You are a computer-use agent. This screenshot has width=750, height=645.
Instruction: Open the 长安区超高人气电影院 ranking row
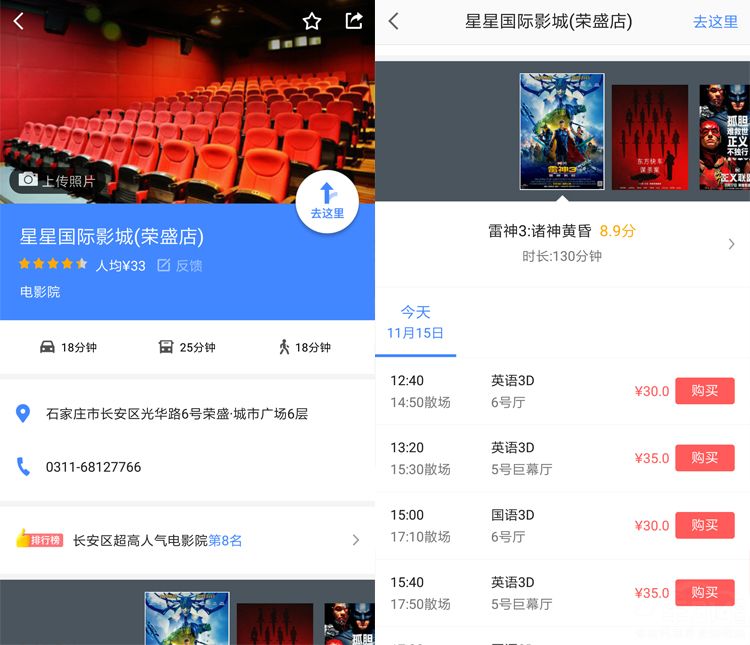click(x=187, y=540)
